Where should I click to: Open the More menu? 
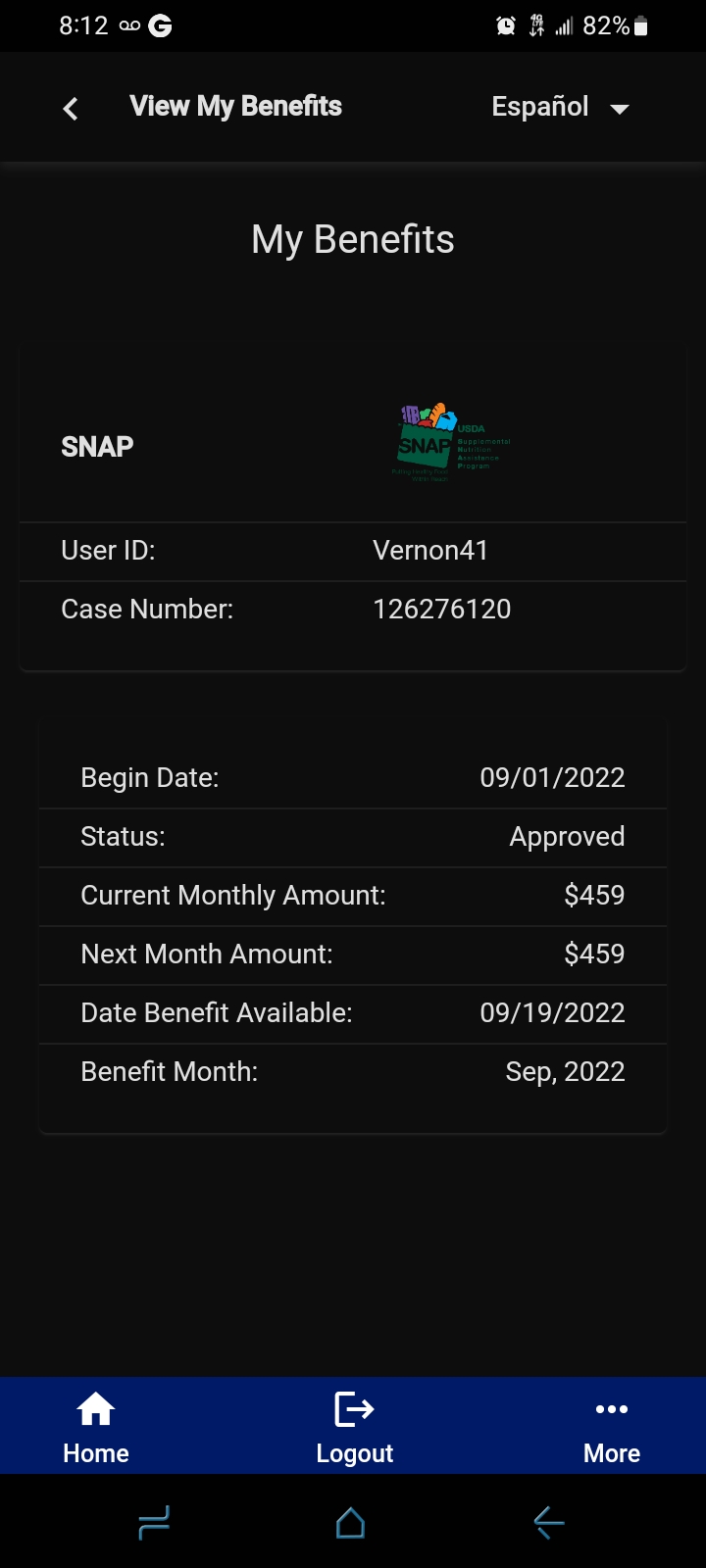[612, 1427]
